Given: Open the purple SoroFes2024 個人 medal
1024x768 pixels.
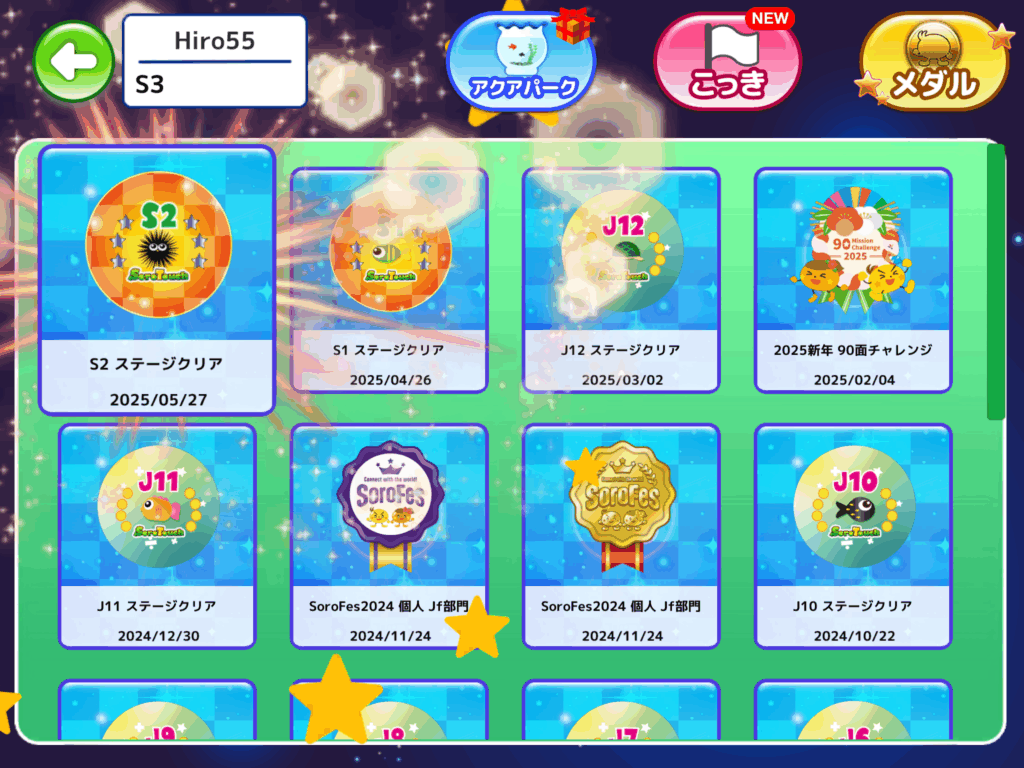Looking at the screenshot, I should (x=389, y=536).
